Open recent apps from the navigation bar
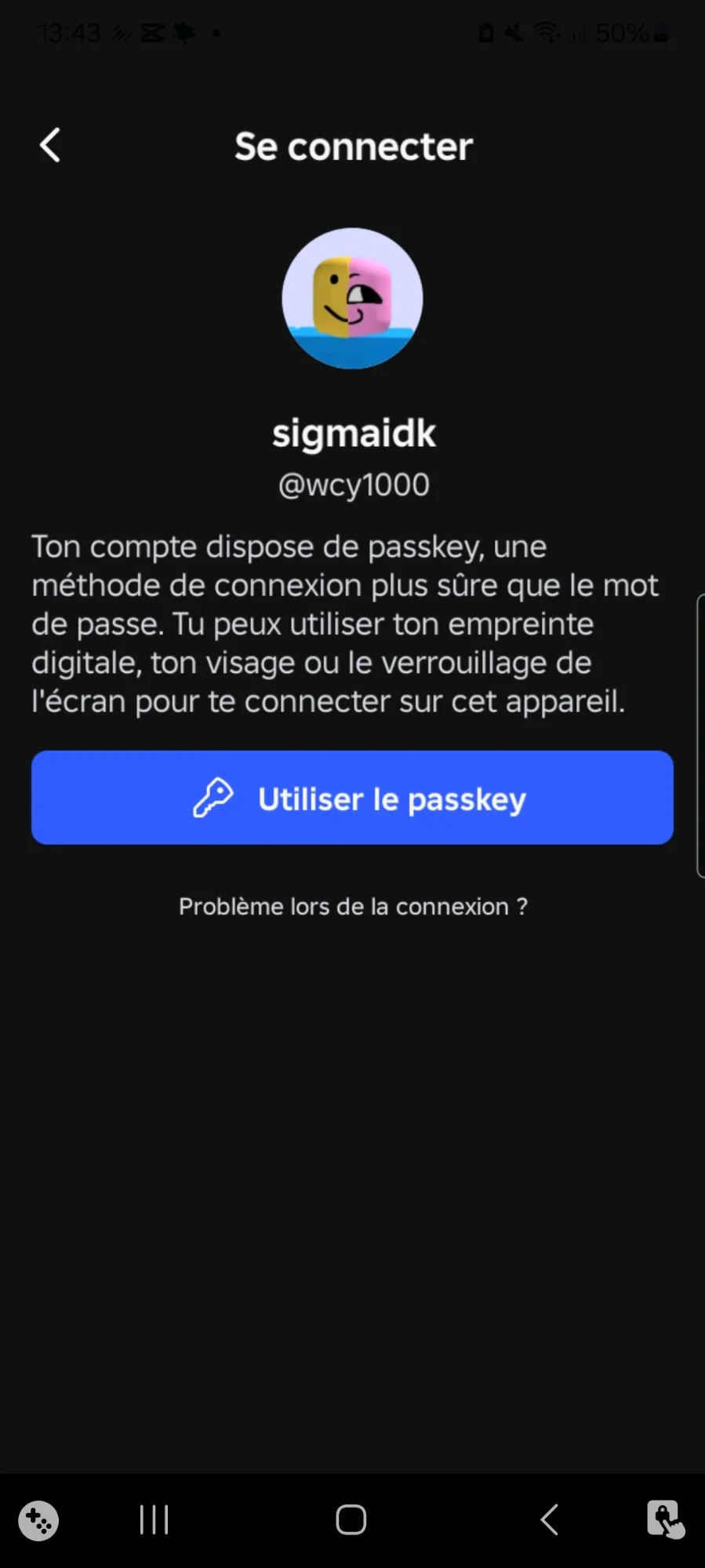Viewport: 705px width, 1568px height. [154, 1520]
